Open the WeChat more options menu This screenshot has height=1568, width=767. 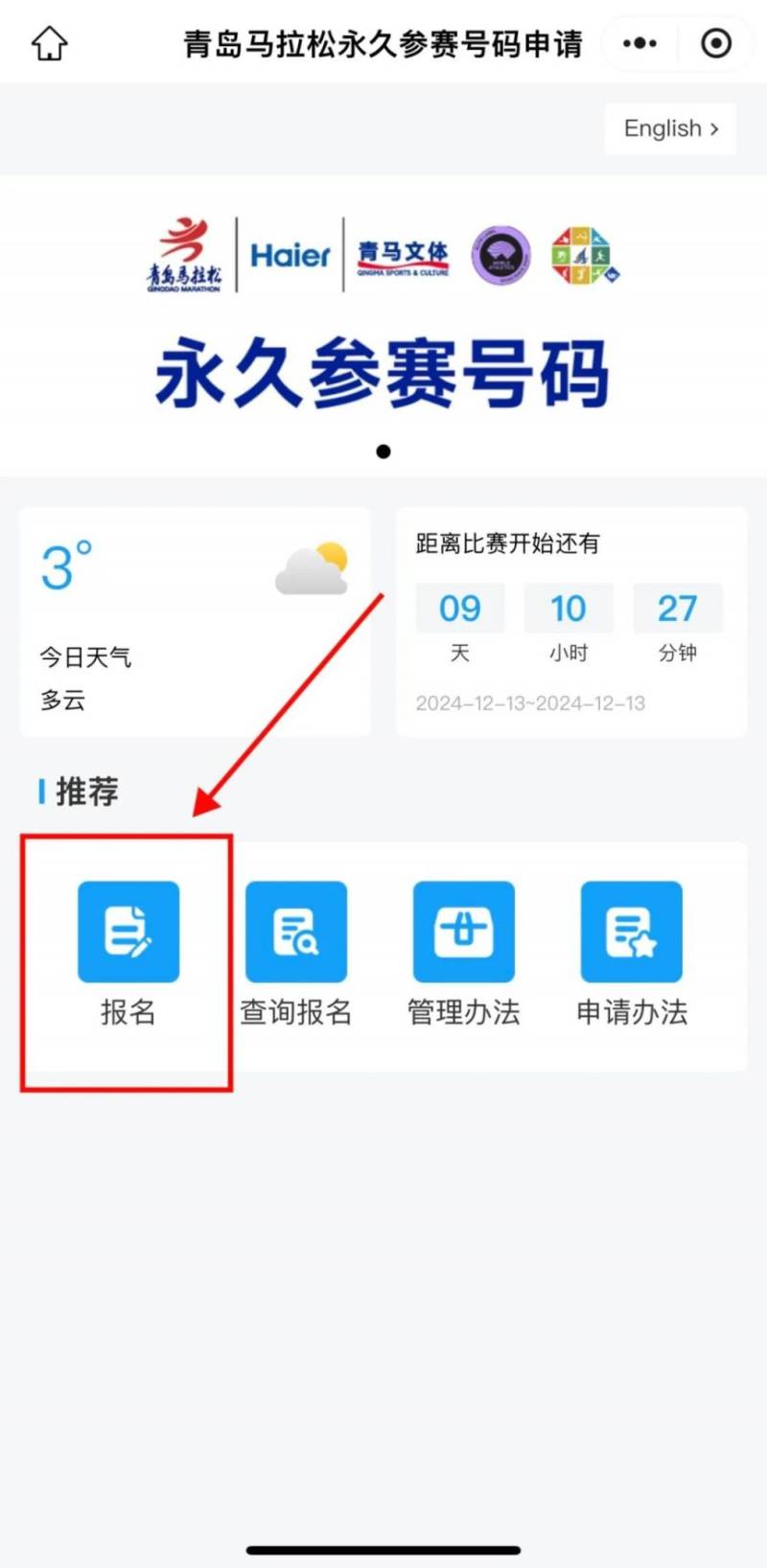point(637,42)
